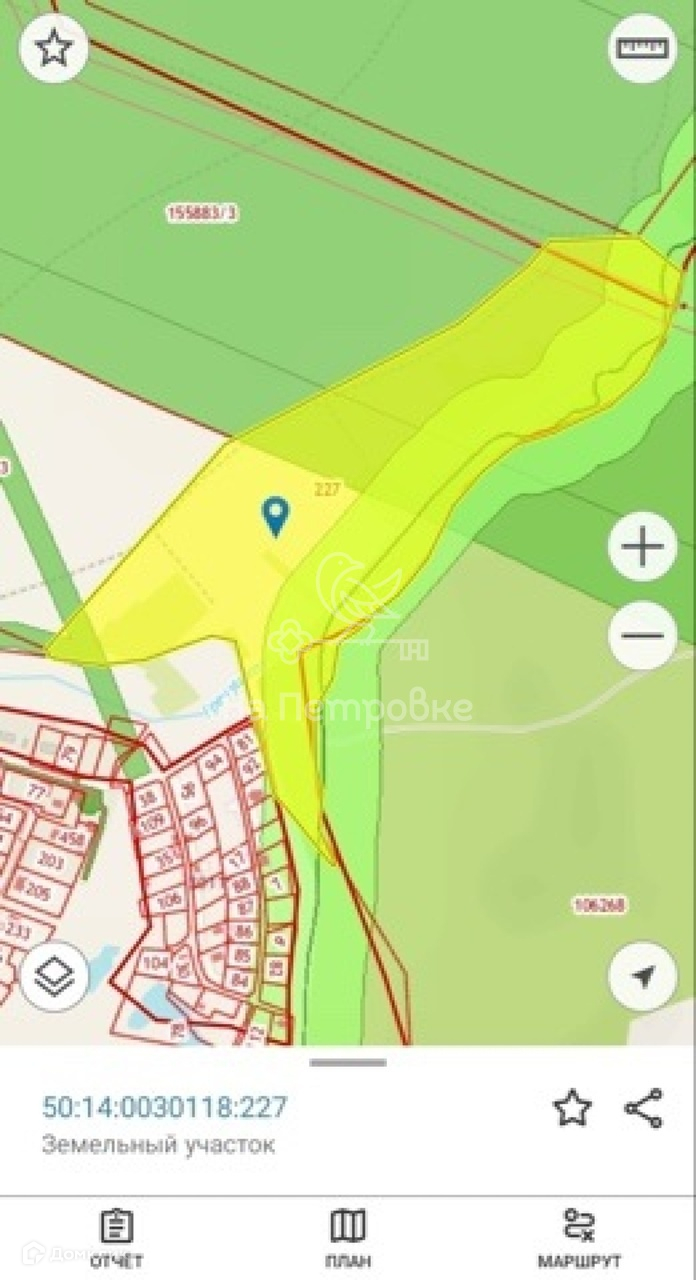Open details for cadastral number 50:14:0030118:227

pos(165,1107)
